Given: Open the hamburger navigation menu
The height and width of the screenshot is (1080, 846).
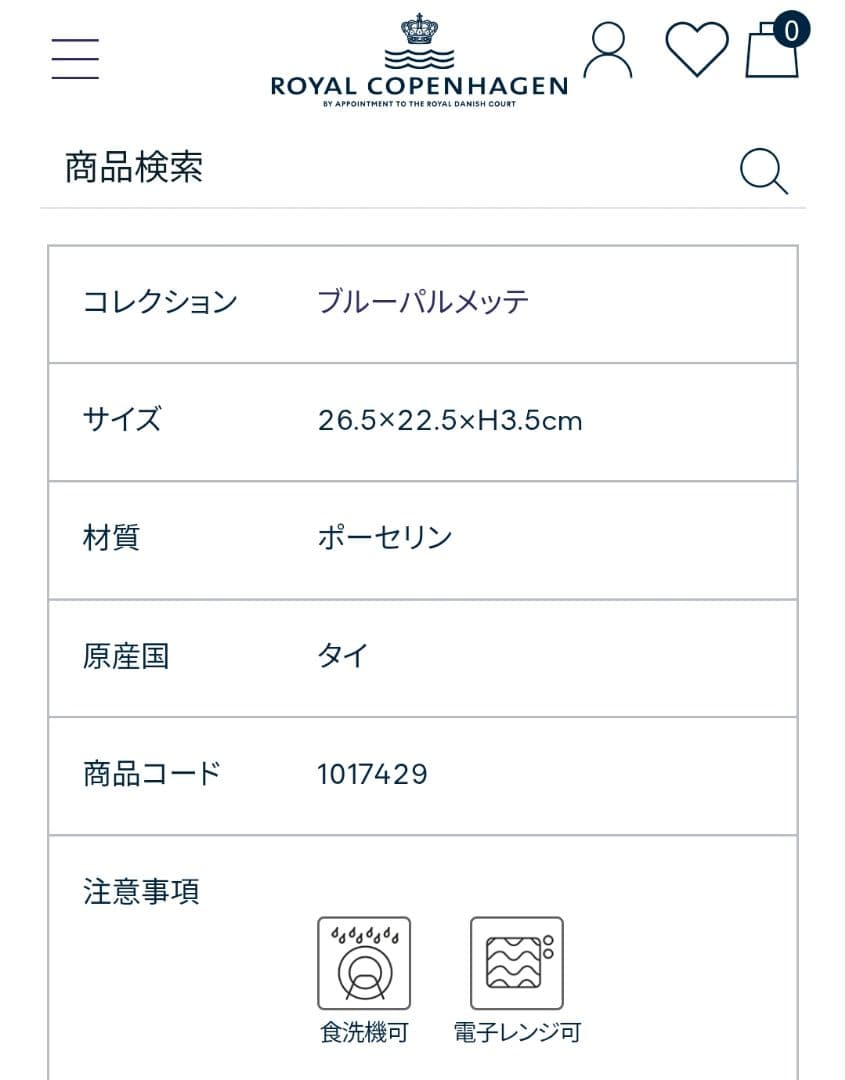Looking at the screenshot, I should click(x=74, y=58).
